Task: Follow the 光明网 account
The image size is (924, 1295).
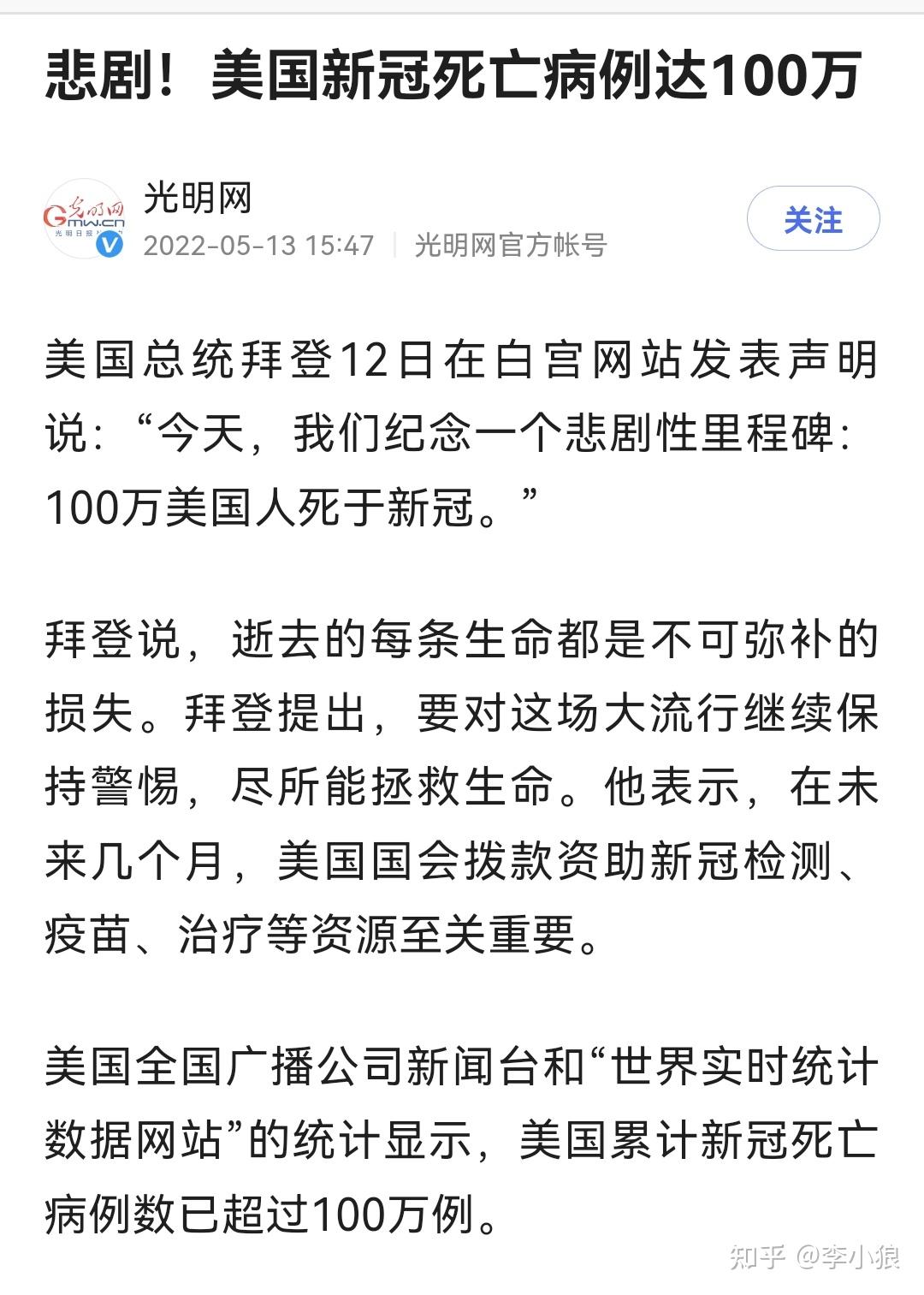Action: coord(813,219)
